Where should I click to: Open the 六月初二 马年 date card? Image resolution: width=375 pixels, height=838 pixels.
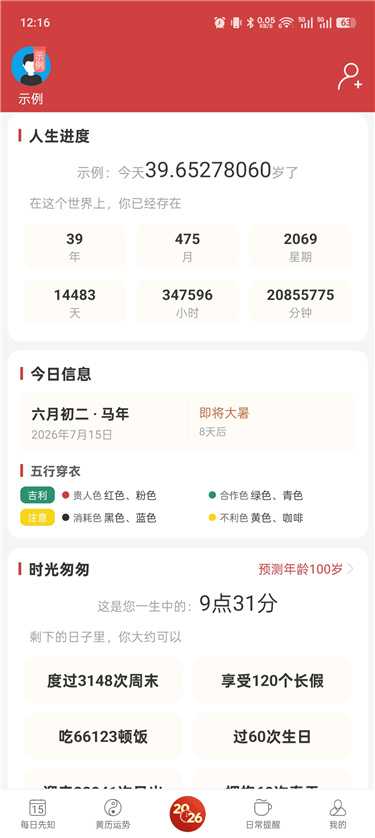(x=104, y=422)
